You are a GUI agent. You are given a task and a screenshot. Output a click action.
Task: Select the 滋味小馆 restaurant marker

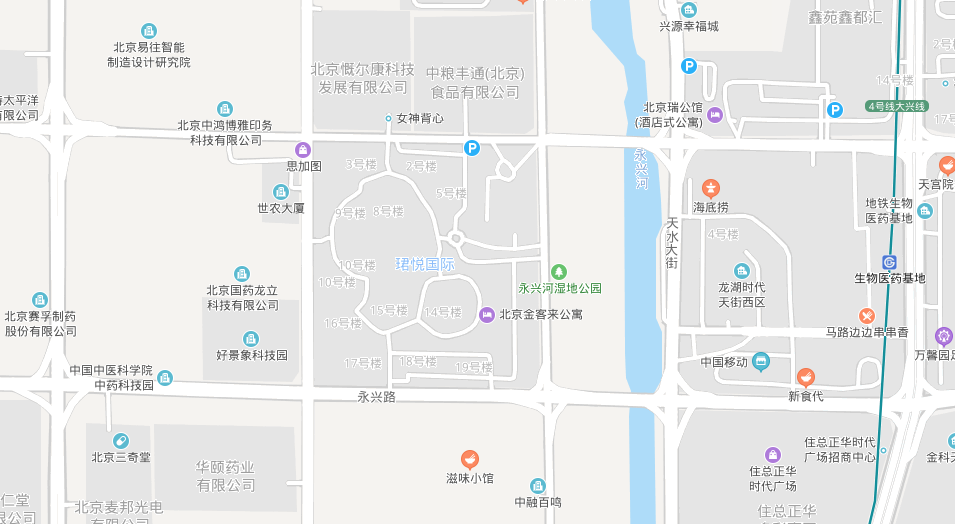(x=469, y=459)
